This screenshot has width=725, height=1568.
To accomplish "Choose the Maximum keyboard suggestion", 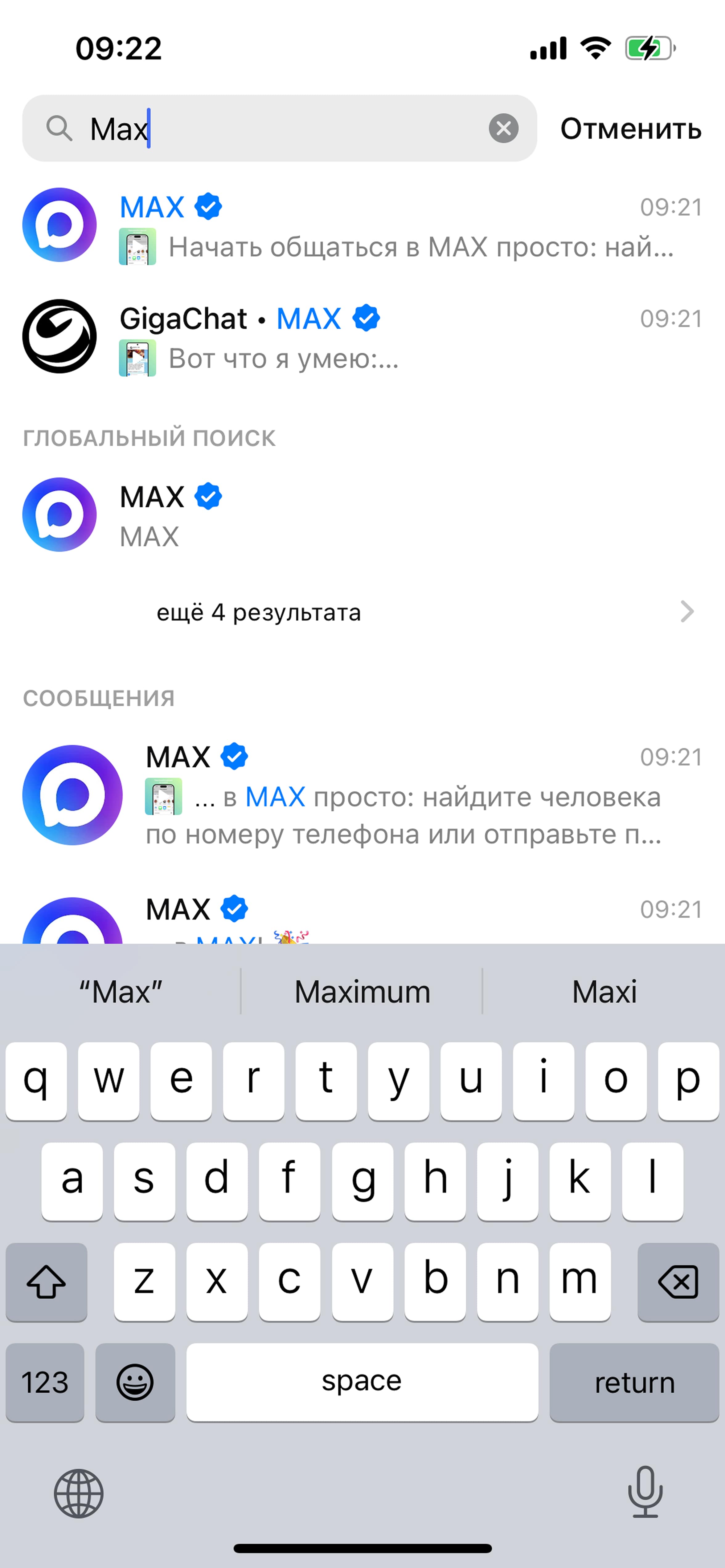I will (x=362, y=992).
